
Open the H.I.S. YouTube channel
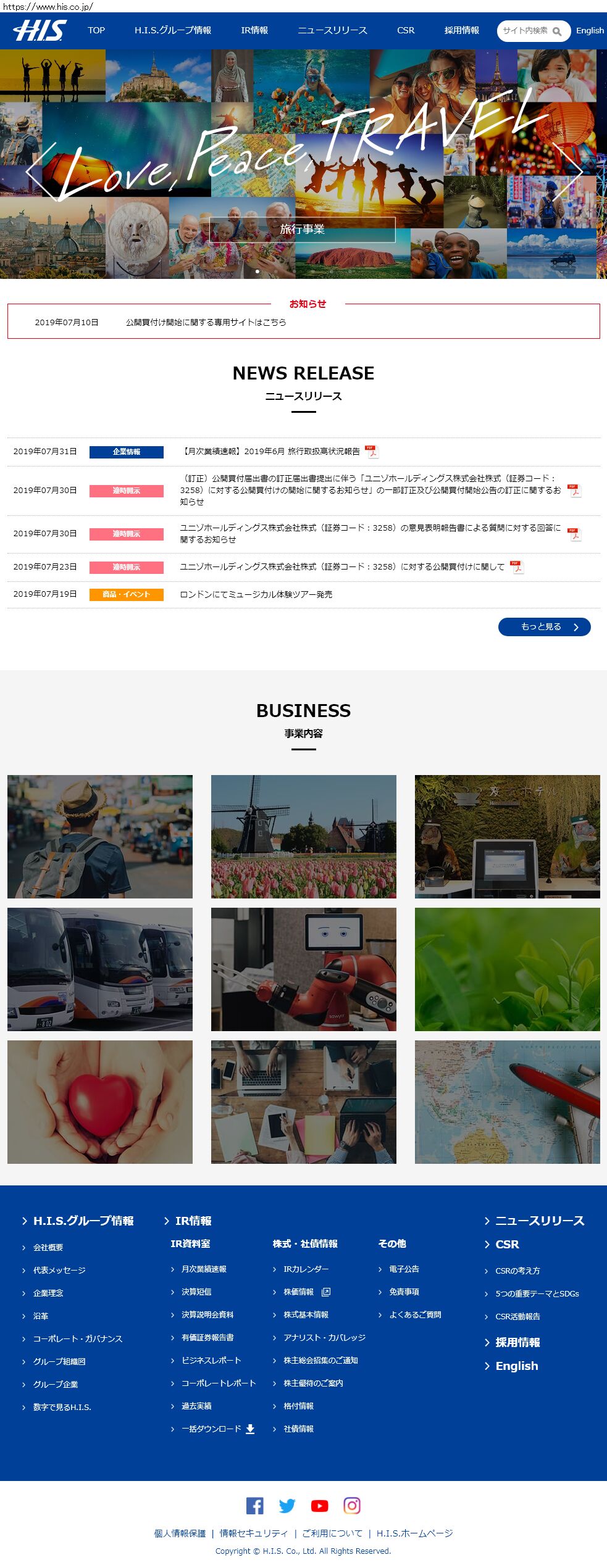(320, 1506)
